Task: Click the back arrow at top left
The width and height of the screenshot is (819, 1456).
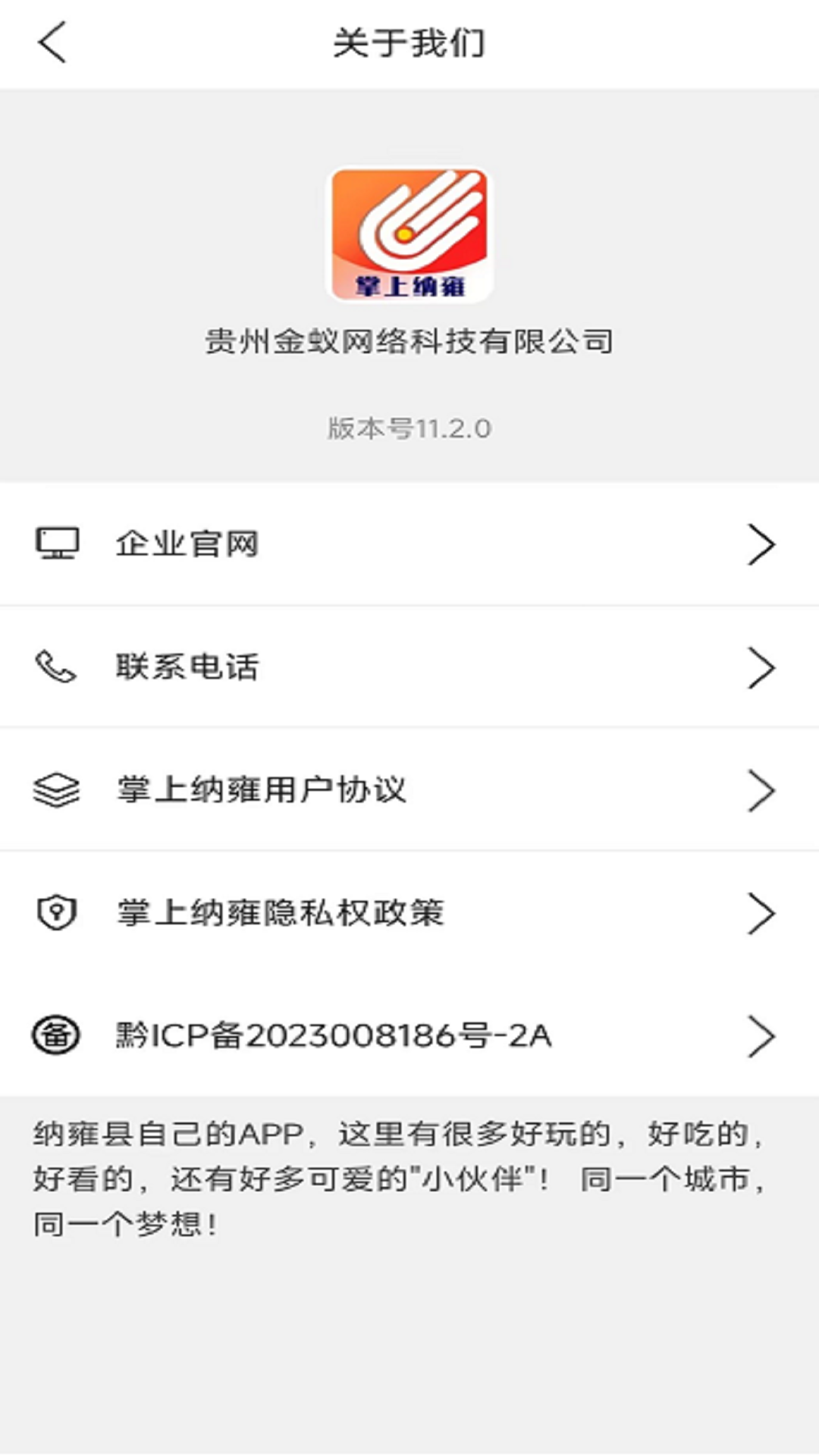Action: pyautogui.click(x=52, y=42)
